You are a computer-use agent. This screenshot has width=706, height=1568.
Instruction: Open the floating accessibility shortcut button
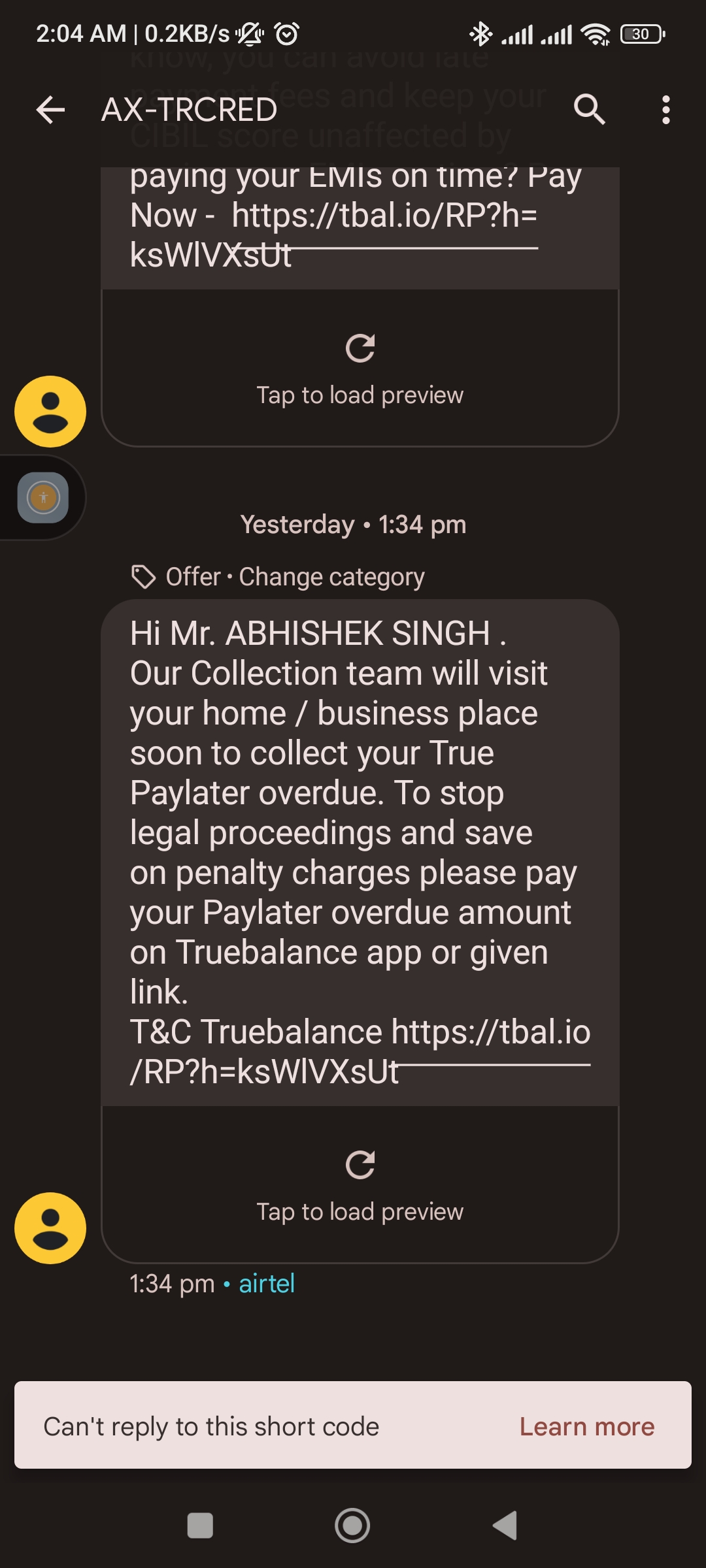43,498
